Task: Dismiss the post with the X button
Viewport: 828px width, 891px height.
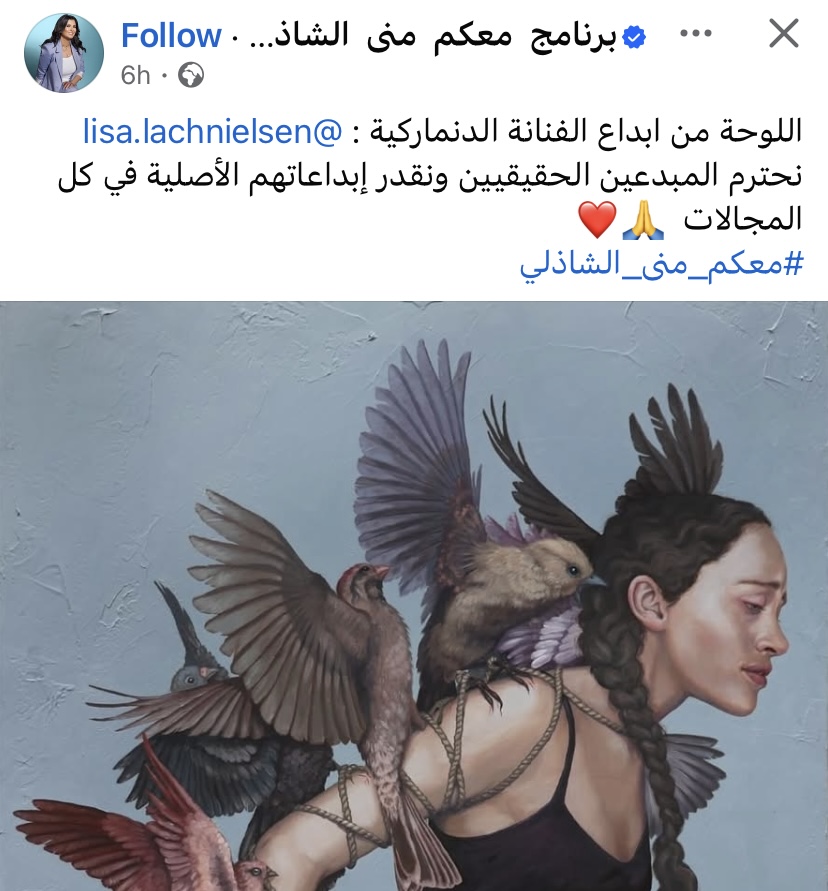Action: click(x=782, y=36)
